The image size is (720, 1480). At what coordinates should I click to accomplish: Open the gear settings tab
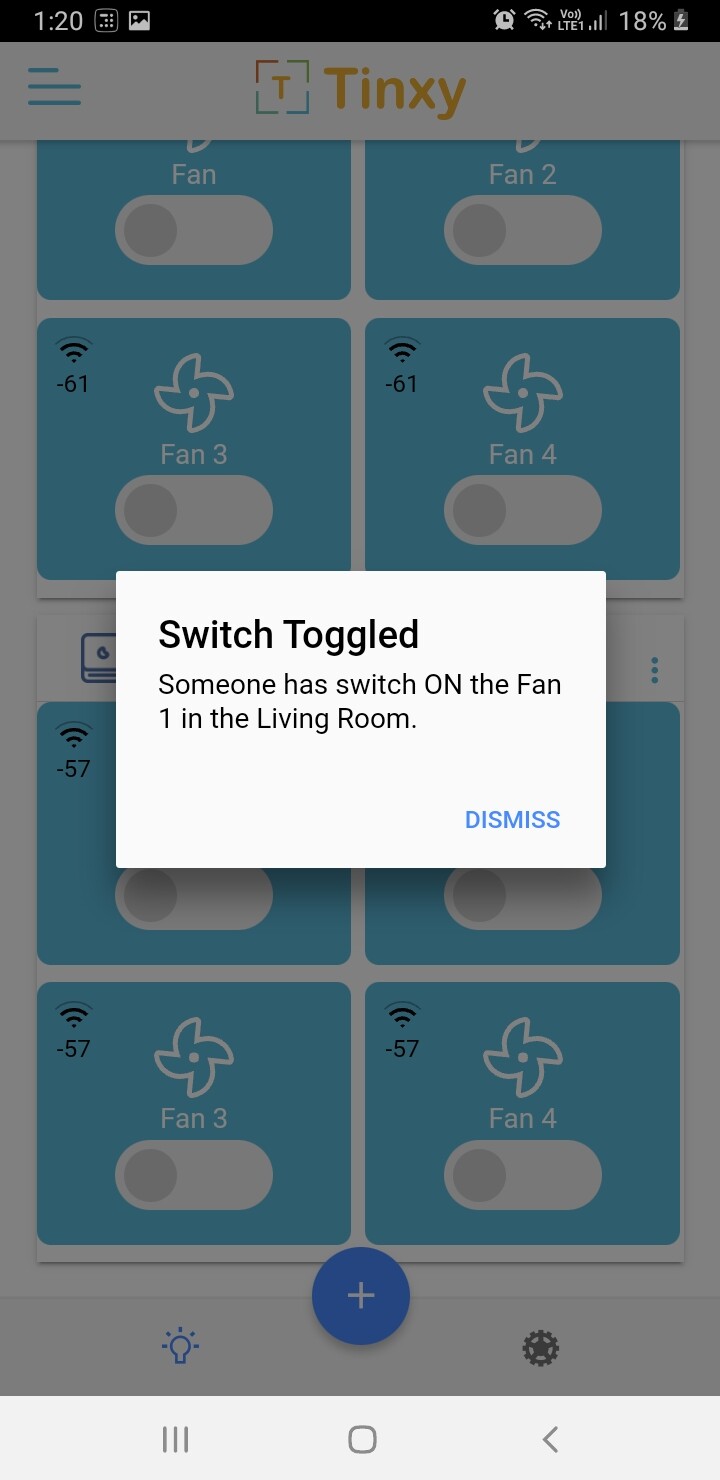click(541, 1347)
